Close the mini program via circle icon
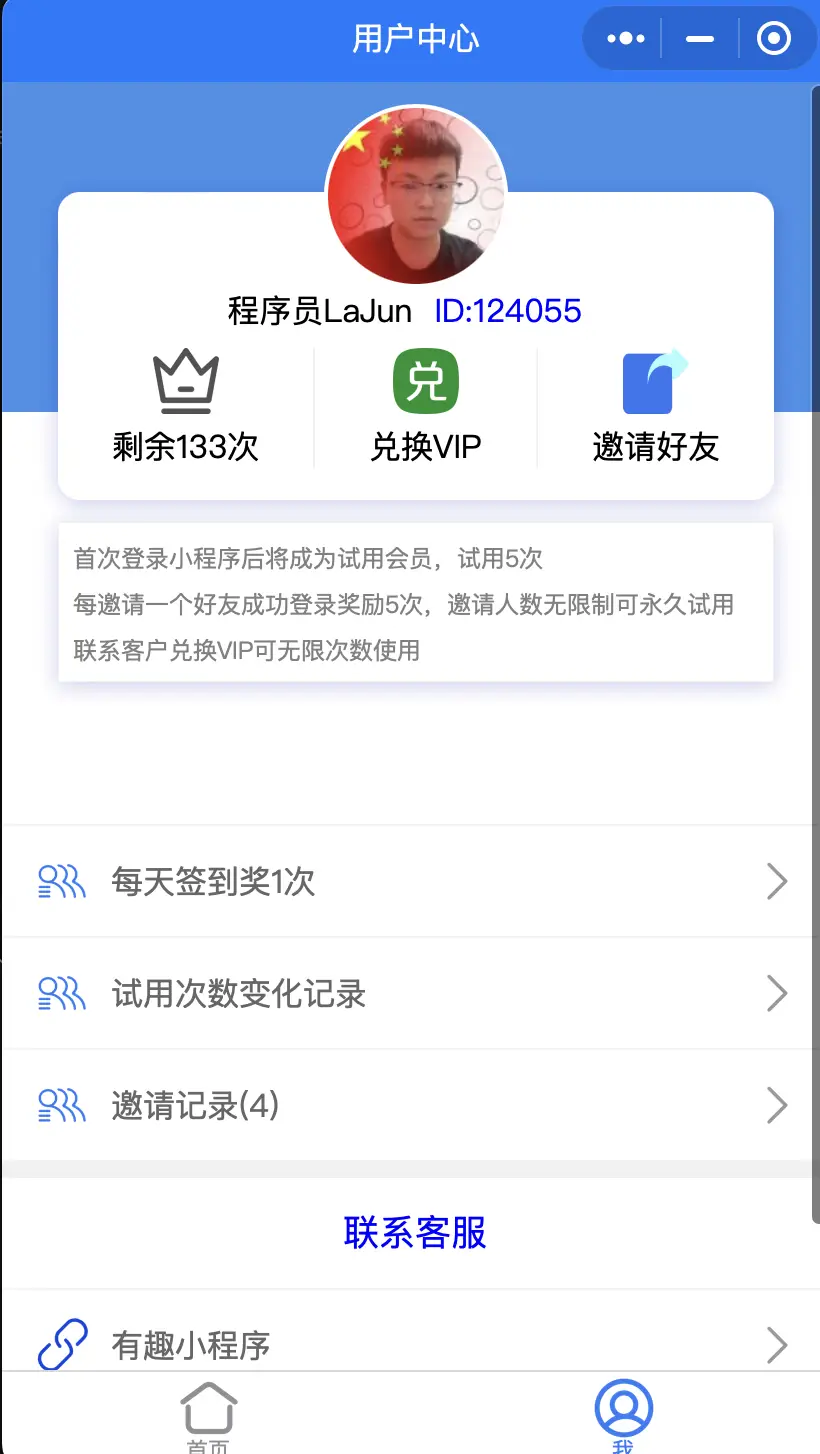The width and height of the screenshot is (820, 1454). pyautogui.click(x=774, y=39)
